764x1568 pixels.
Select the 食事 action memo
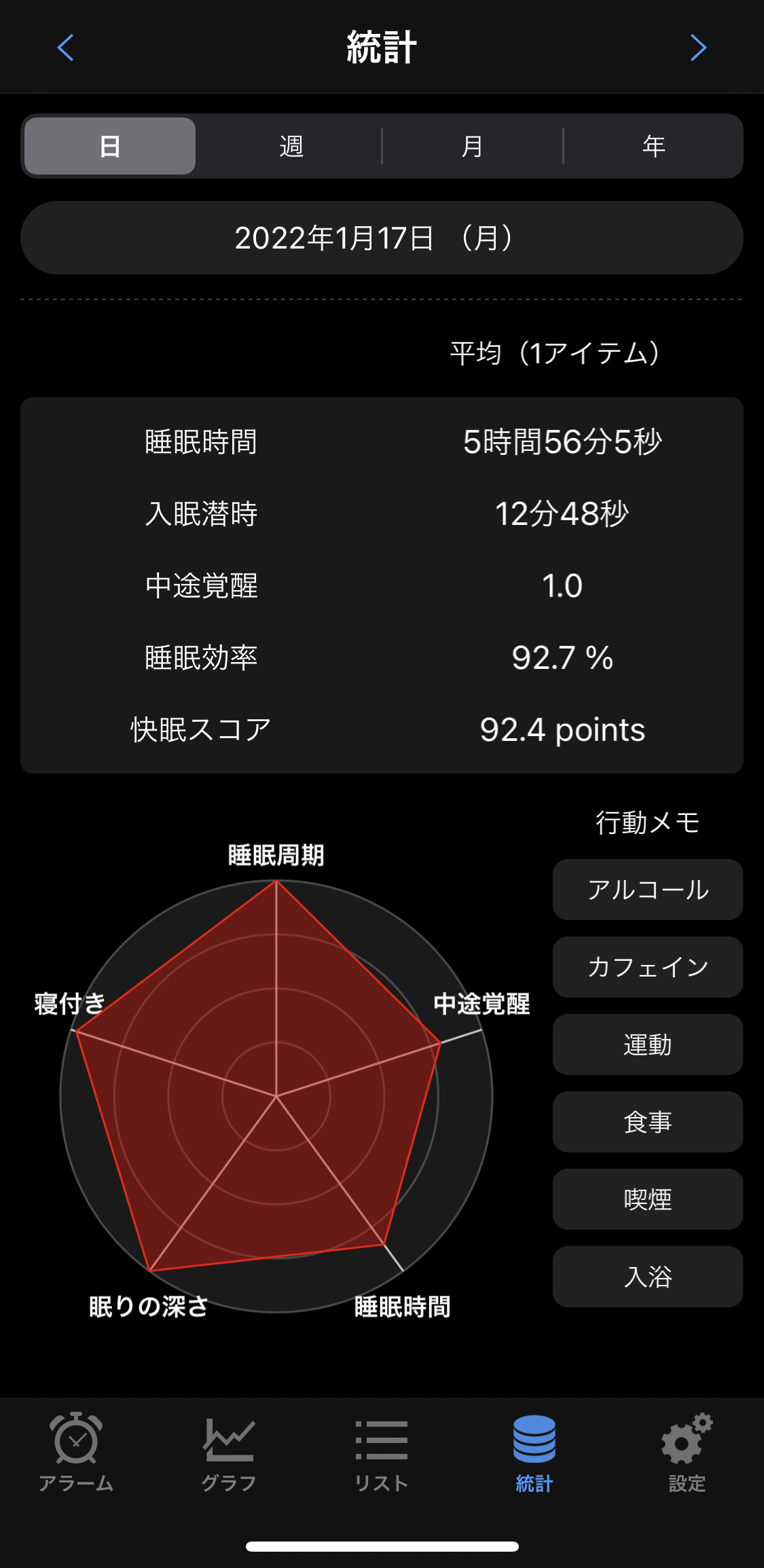pyautogui.click(x=648, y=1122)
